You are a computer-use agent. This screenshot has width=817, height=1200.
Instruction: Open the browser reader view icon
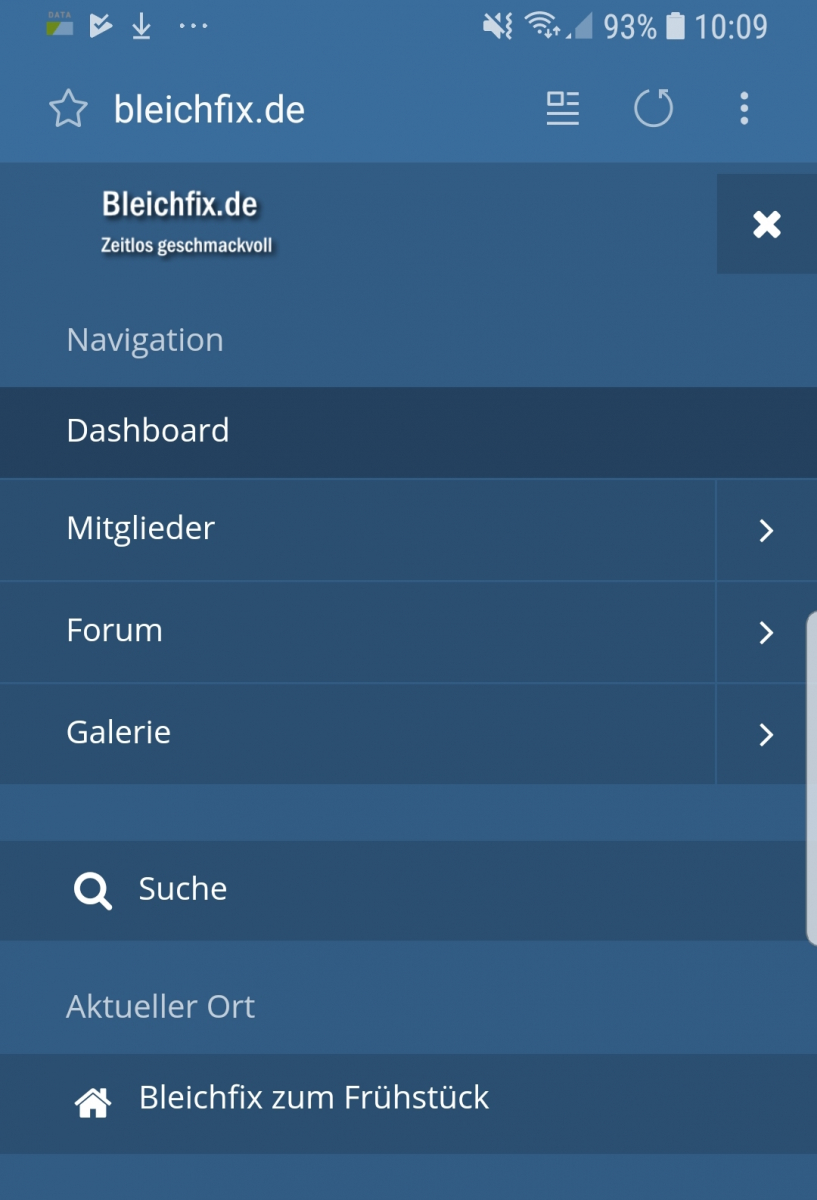[563, 108]
